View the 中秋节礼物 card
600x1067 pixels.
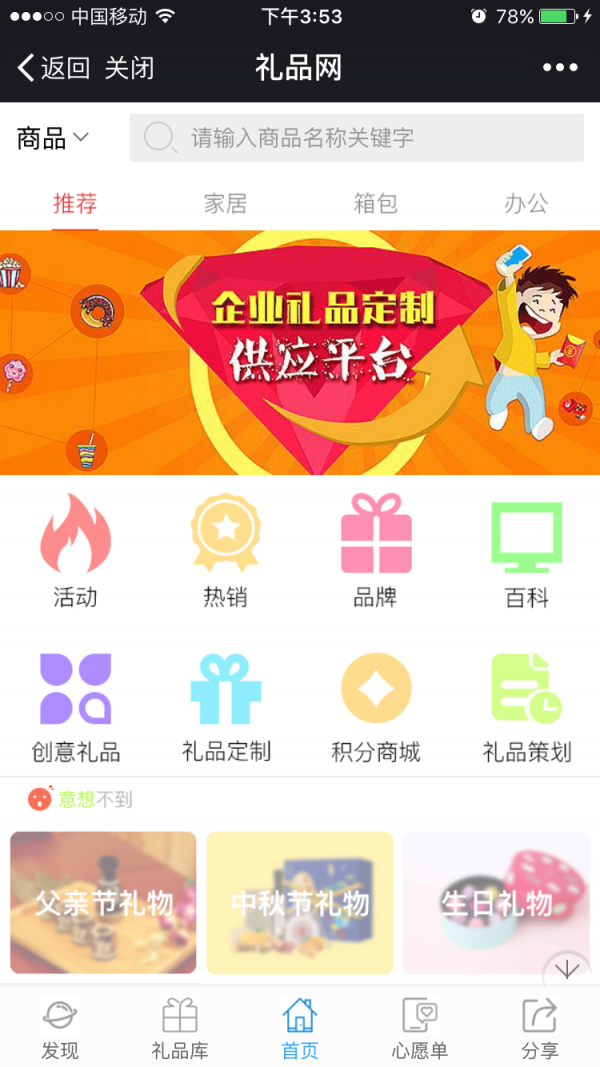tap(300, 903)
